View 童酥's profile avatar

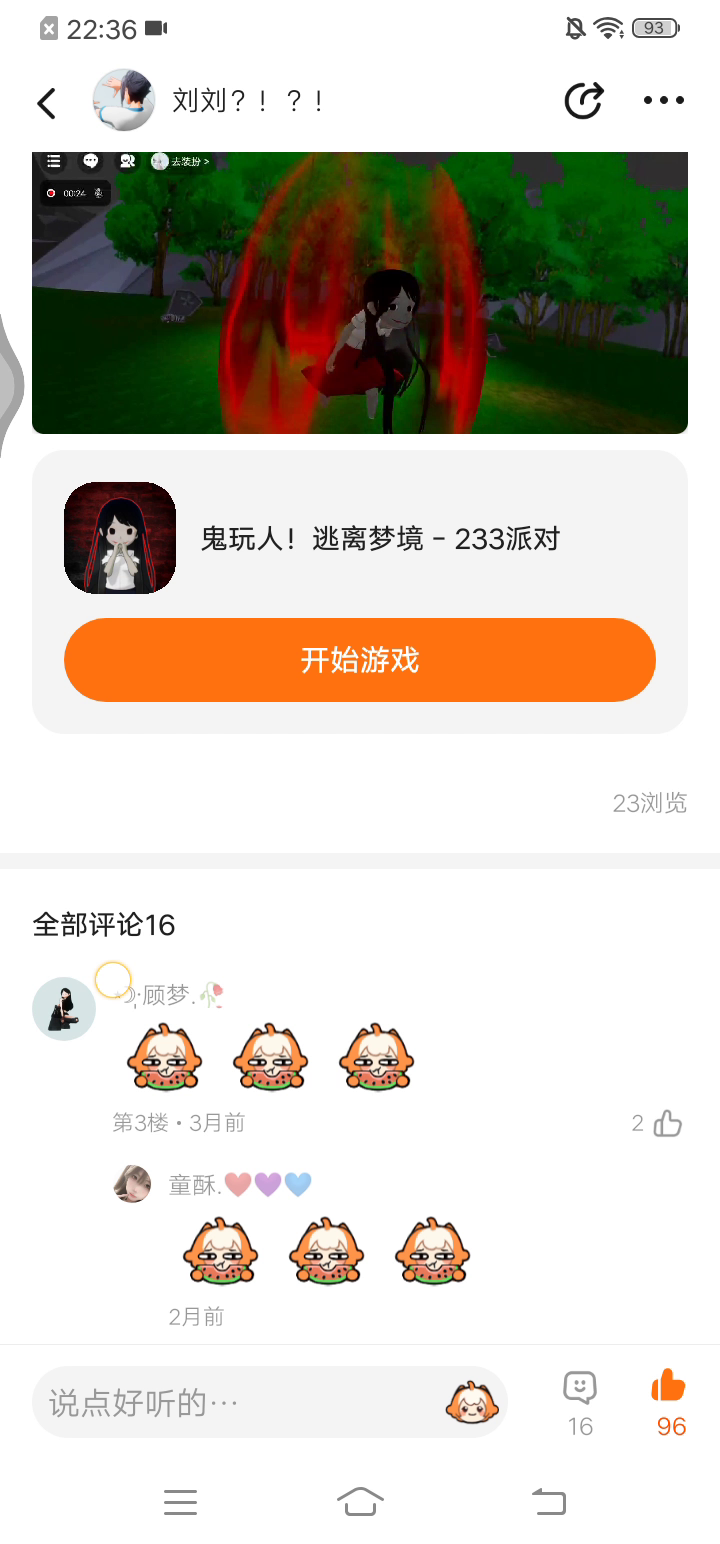pyautogui.click(x=133, y=1184)
